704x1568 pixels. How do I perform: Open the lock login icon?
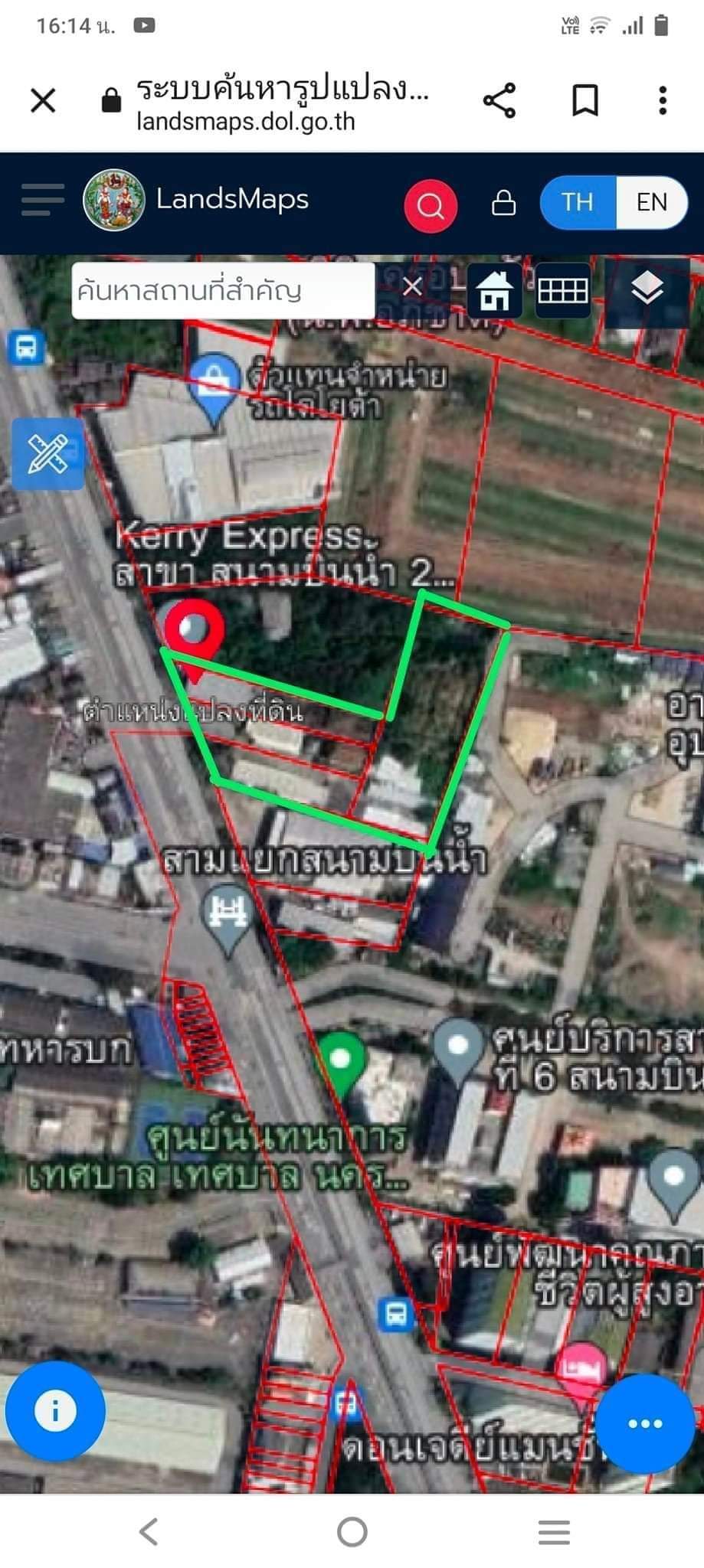click(503, 203)
